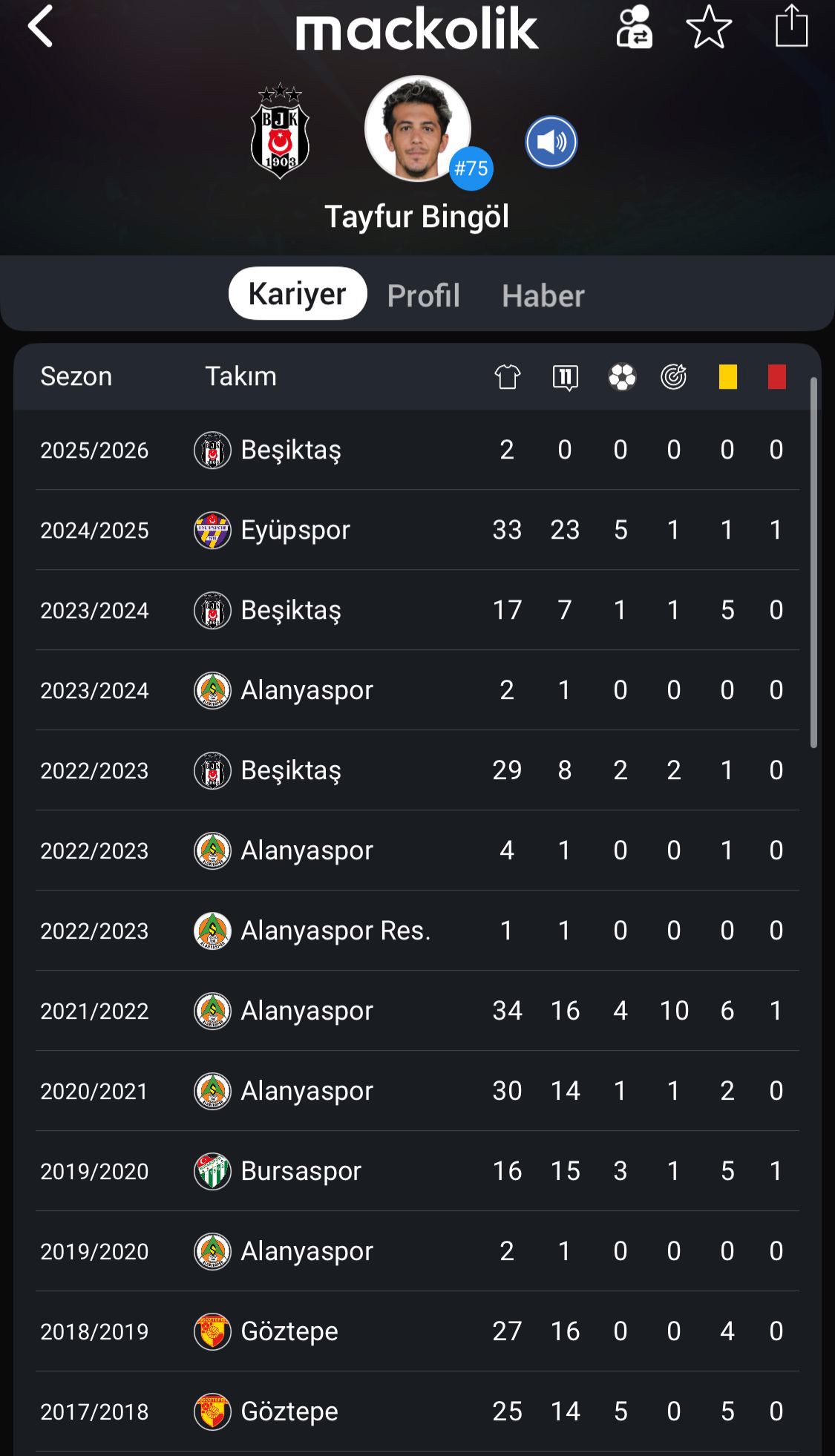Open the 2019/2020 Bursaspor season row
835x1456 pixels.
[417, 1171]
